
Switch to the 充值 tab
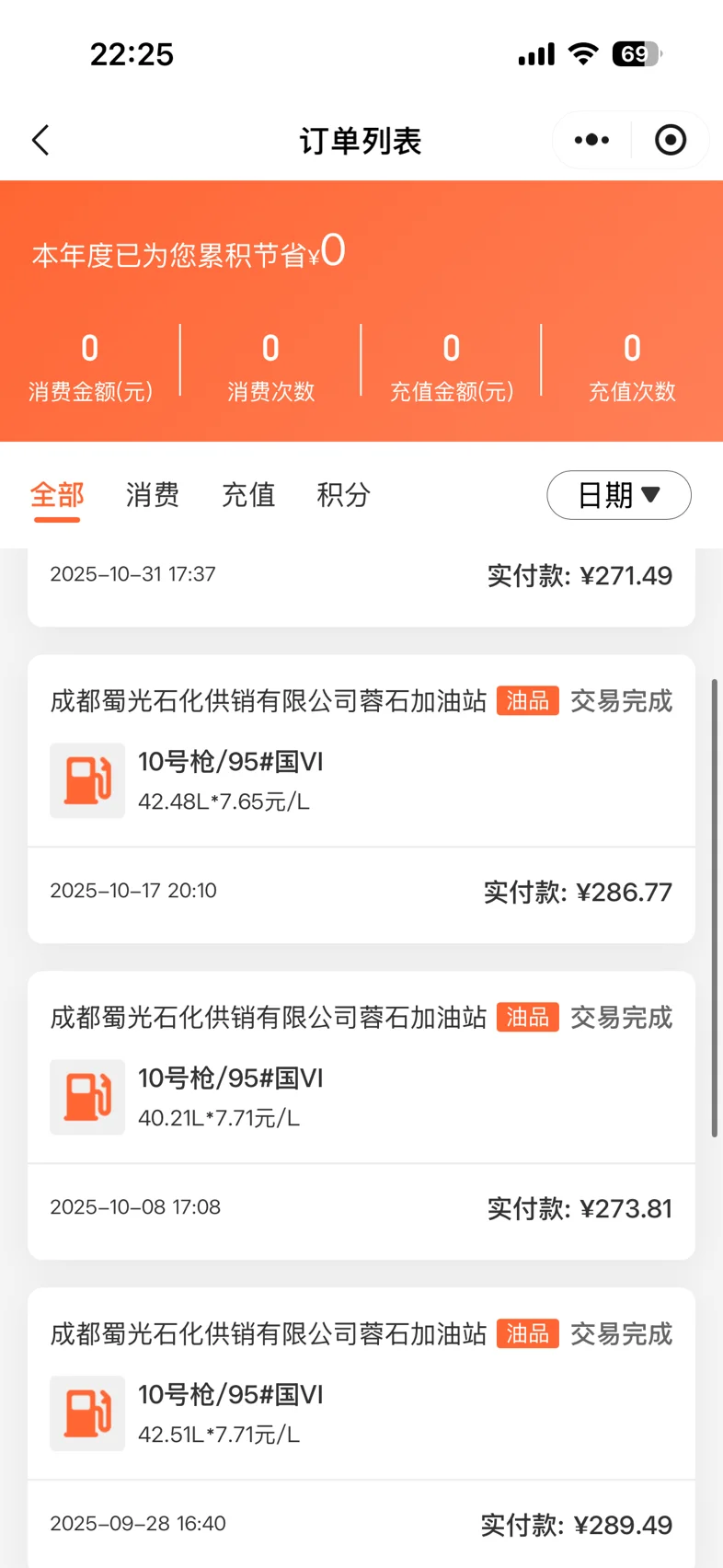tap(248, 495)
